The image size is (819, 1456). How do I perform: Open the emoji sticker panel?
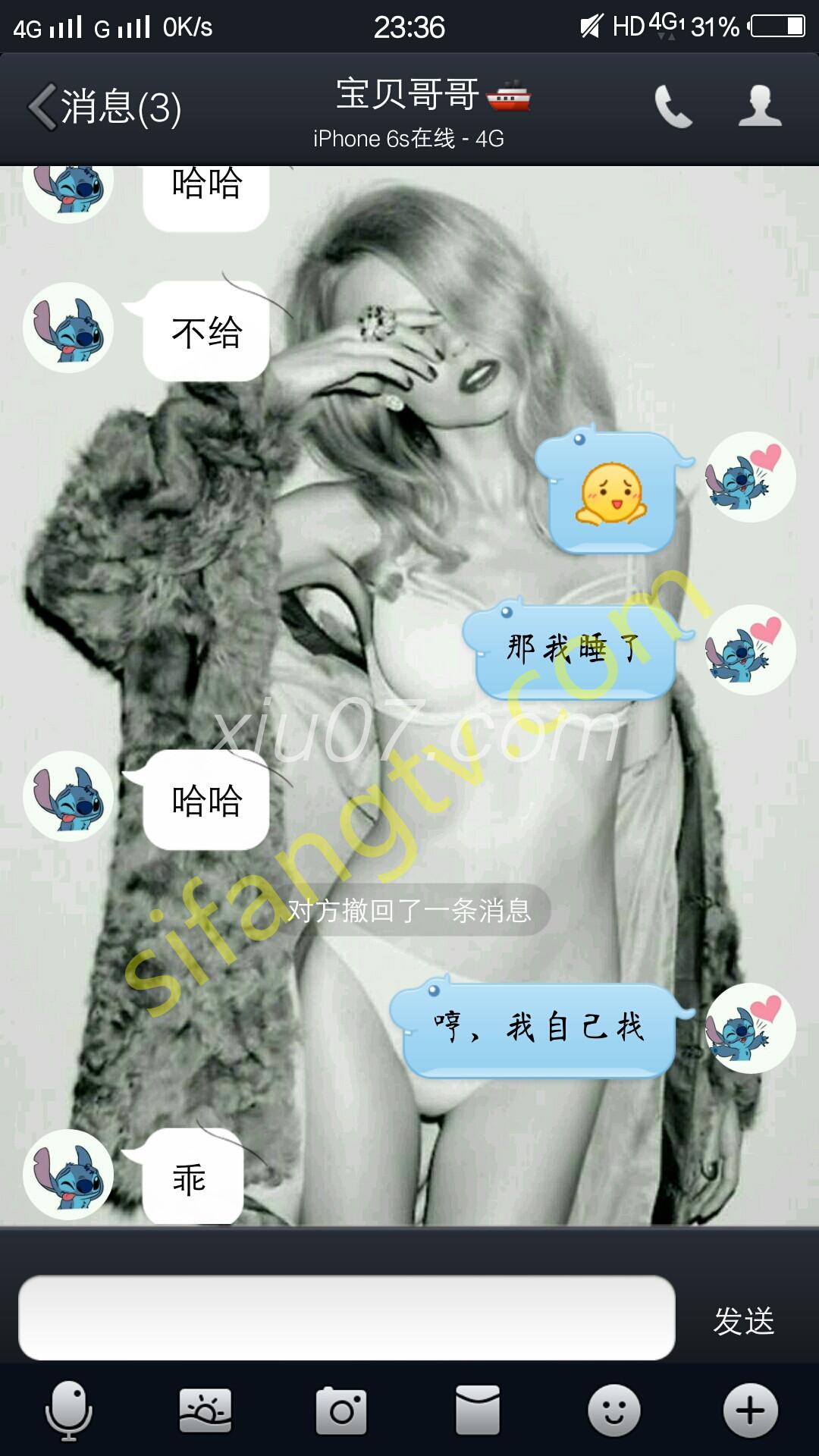click(614, 1411)
